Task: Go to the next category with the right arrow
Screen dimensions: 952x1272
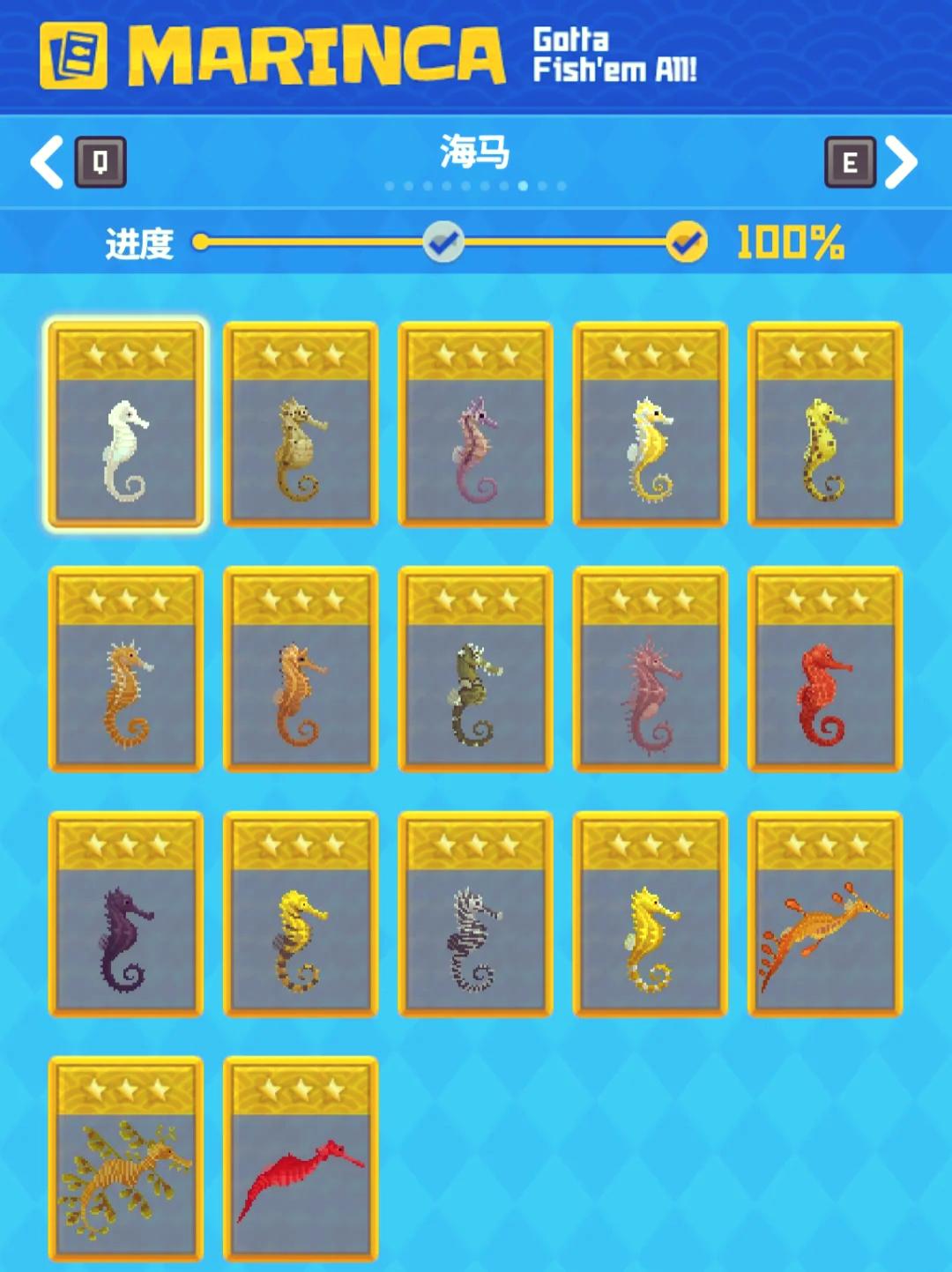Action: coord(901,162)
